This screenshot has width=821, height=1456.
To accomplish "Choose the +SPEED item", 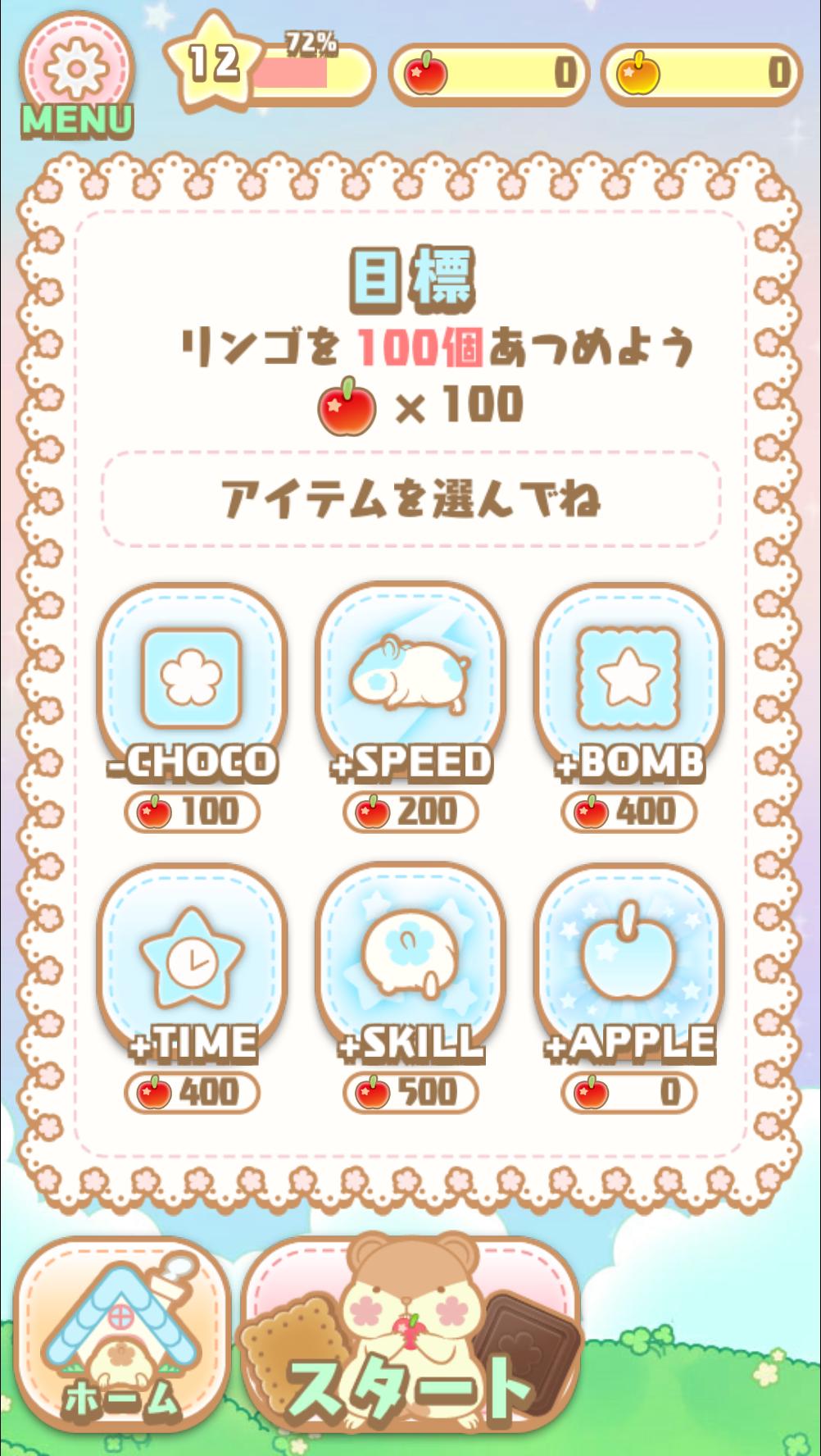I will (x=410, y=680).
